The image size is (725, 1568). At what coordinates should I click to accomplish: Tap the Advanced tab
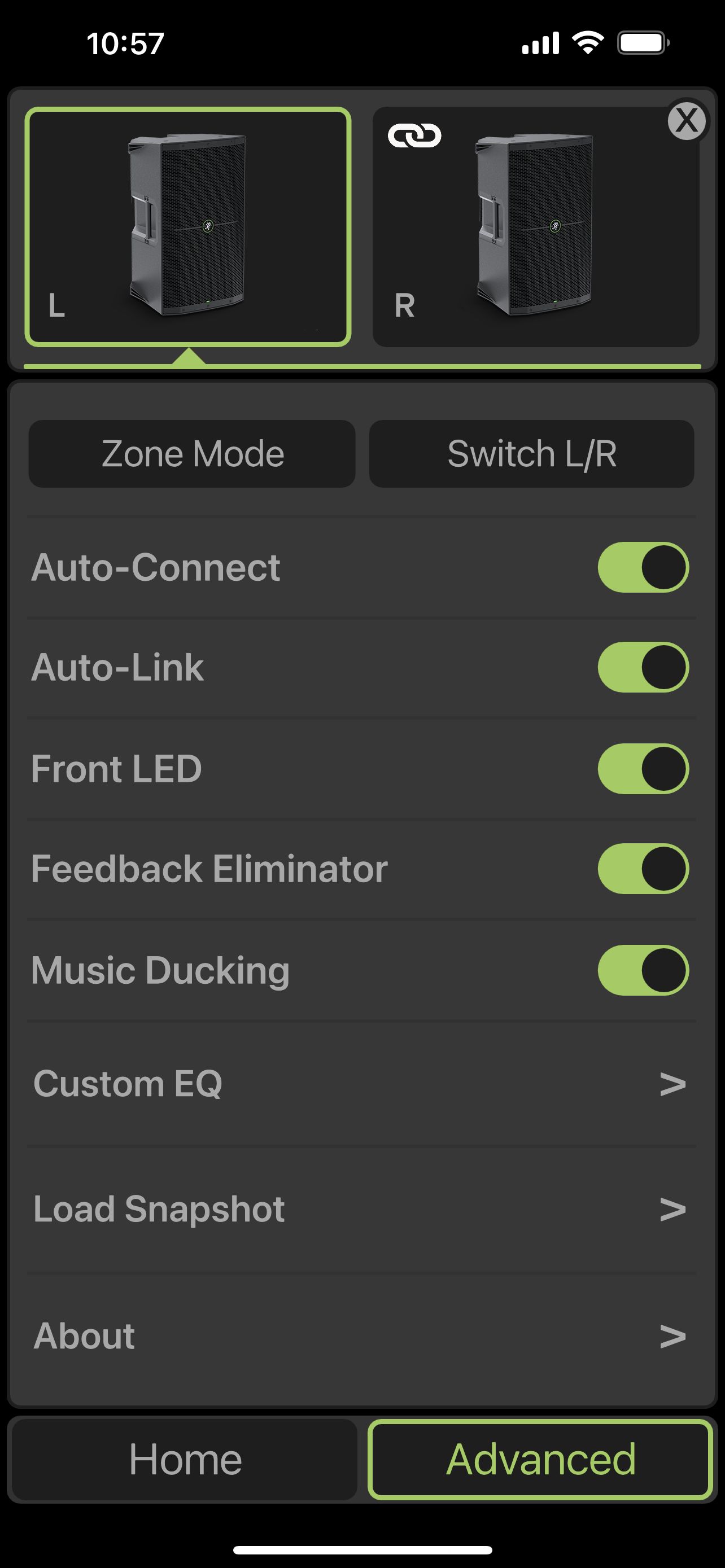pos(540,1460)
